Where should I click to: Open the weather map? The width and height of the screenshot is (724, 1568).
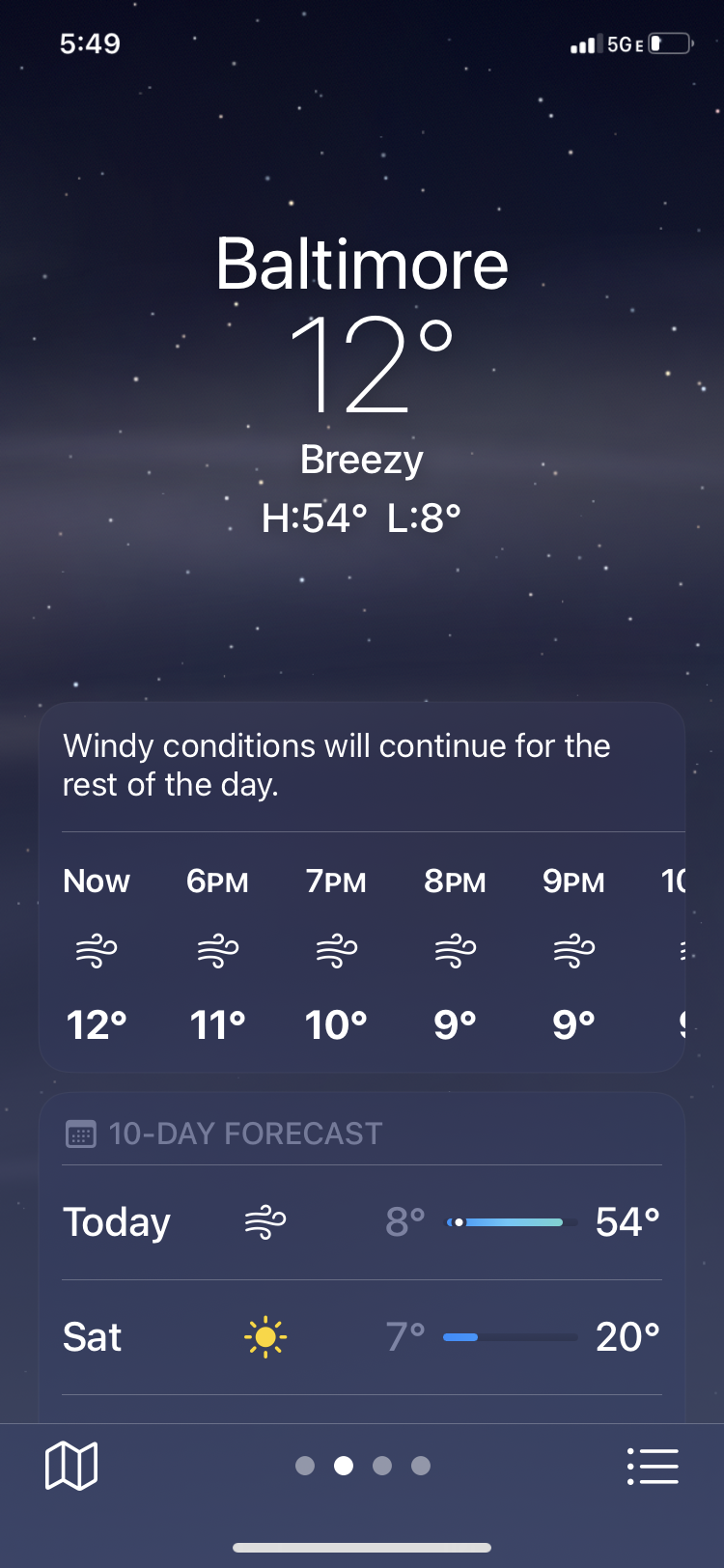(71, 1466)
